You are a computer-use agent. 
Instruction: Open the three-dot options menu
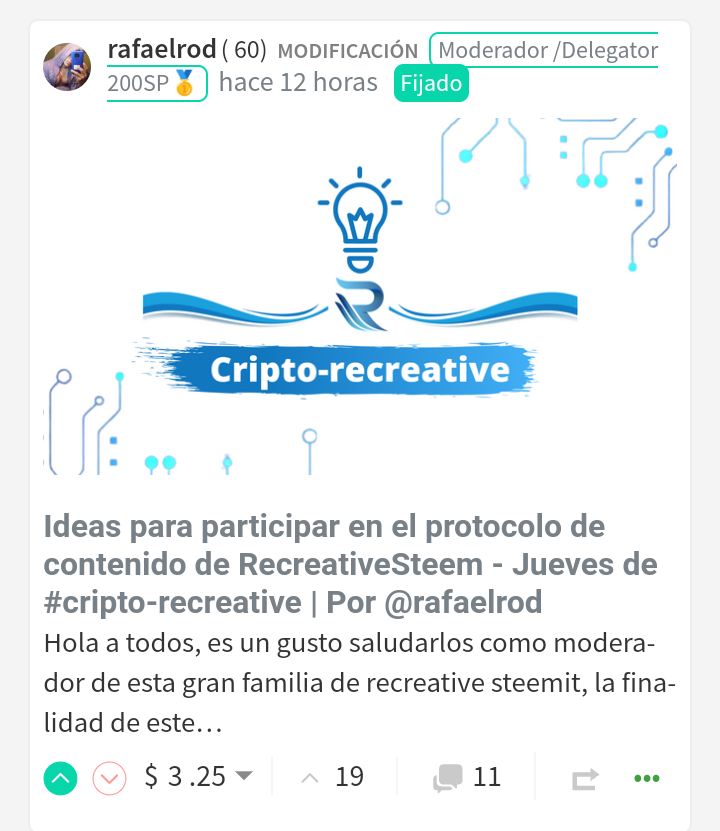[647, 778]
